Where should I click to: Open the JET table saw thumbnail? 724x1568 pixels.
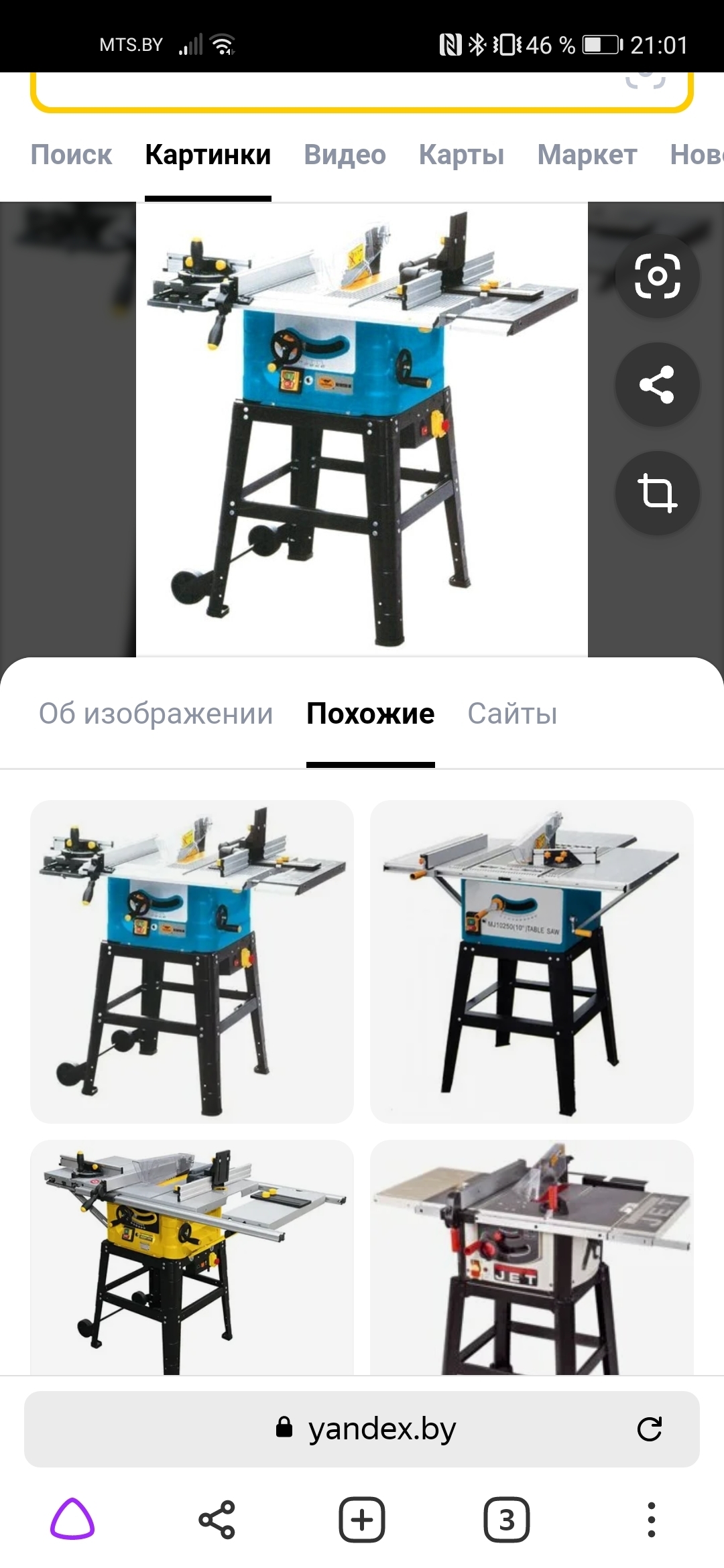(x=532, y=1257)
